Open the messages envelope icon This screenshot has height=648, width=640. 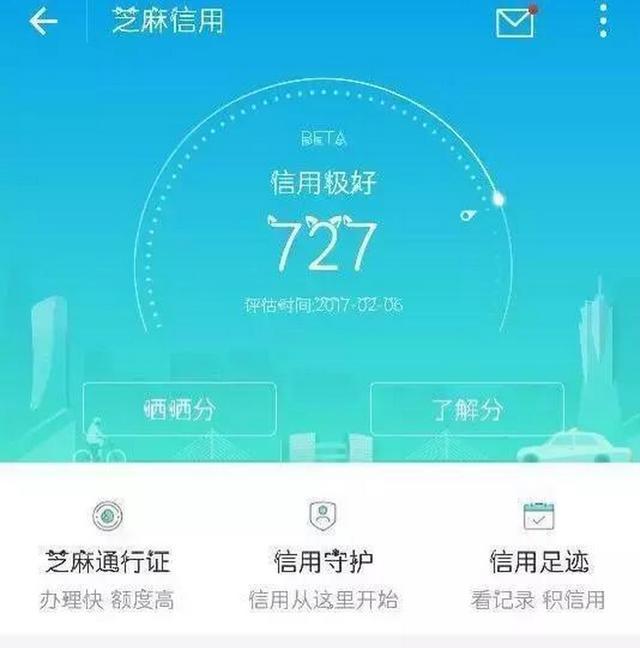tap(515, 22)
